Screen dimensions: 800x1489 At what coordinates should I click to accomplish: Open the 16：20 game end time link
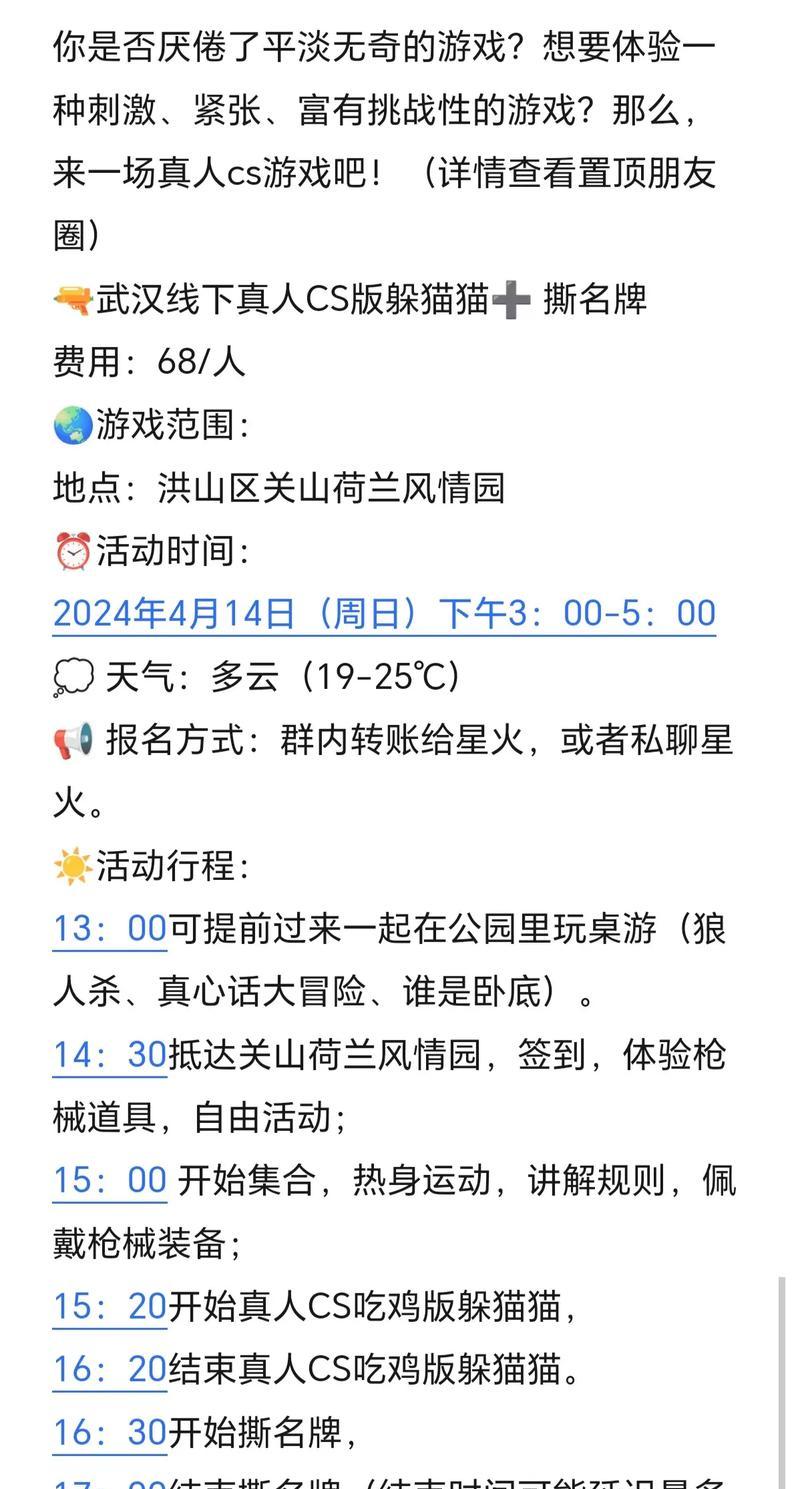[109, 1370]
